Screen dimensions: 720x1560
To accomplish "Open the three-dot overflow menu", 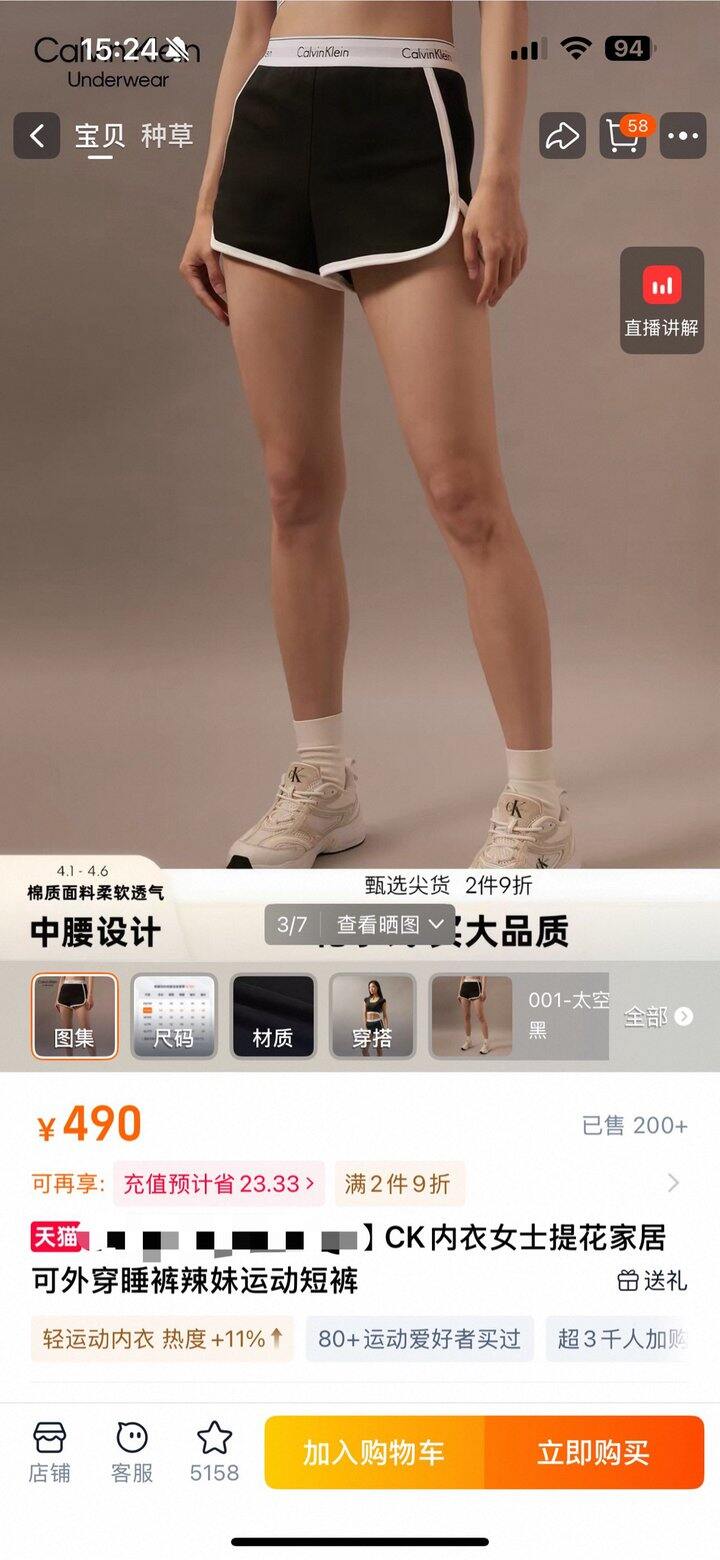I will coord(684,136).
